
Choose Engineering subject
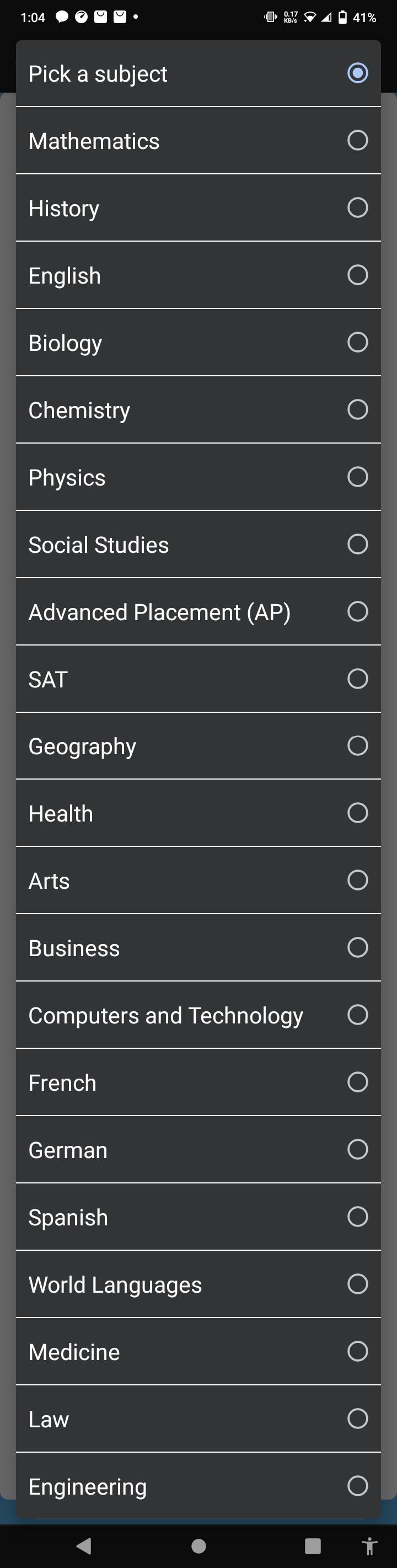point(198,1486)
